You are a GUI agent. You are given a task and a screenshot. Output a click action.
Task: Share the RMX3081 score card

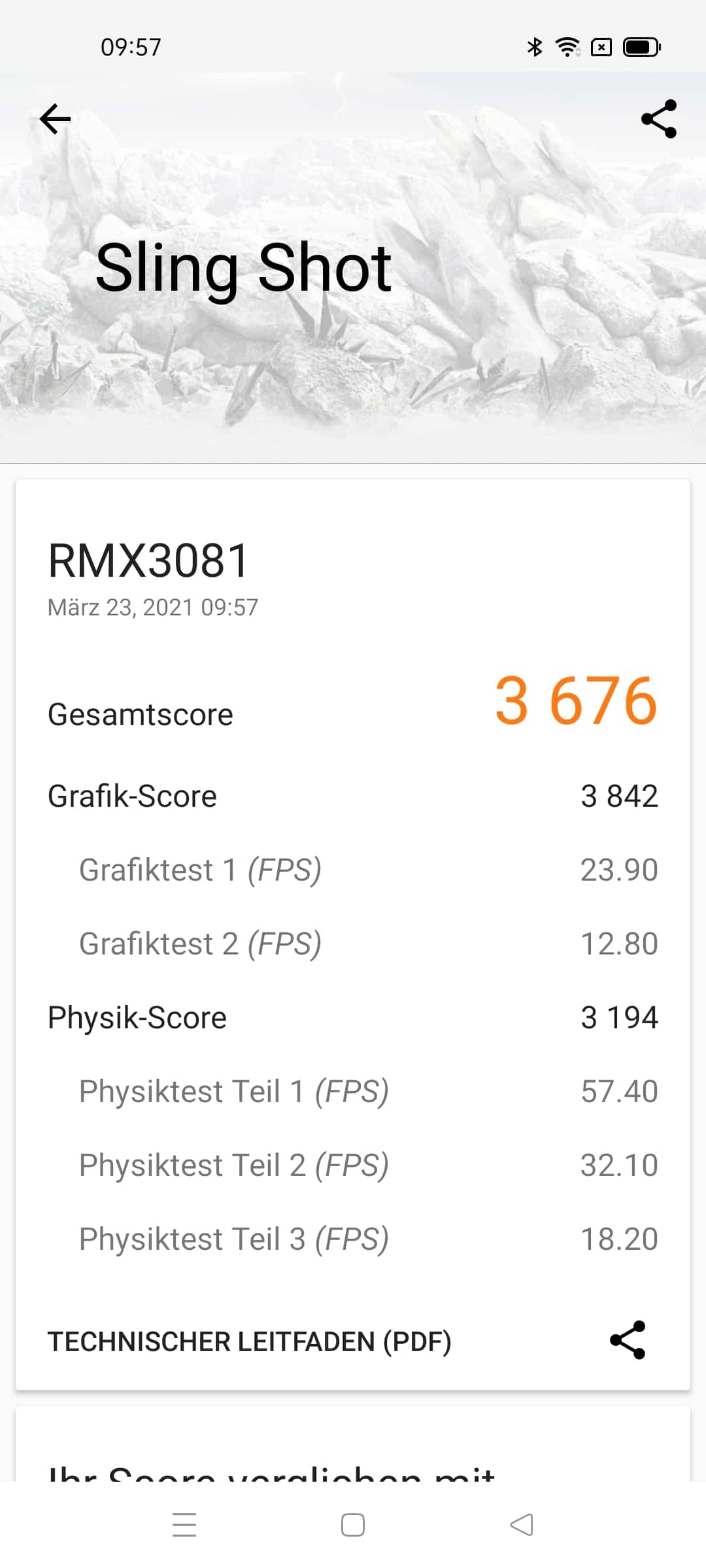point(628,1340)
